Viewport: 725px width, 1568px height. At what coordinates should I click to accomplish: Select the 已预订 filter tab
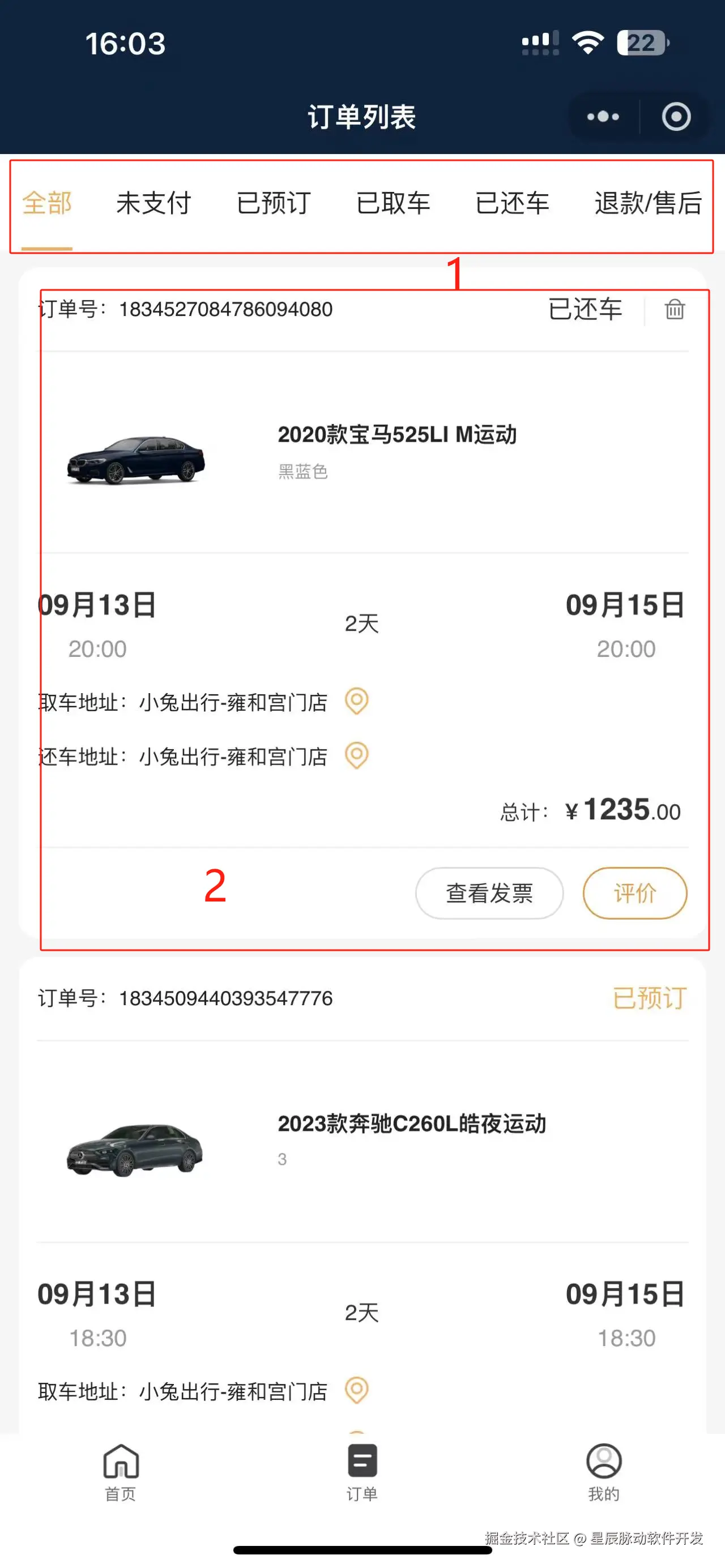274,203
